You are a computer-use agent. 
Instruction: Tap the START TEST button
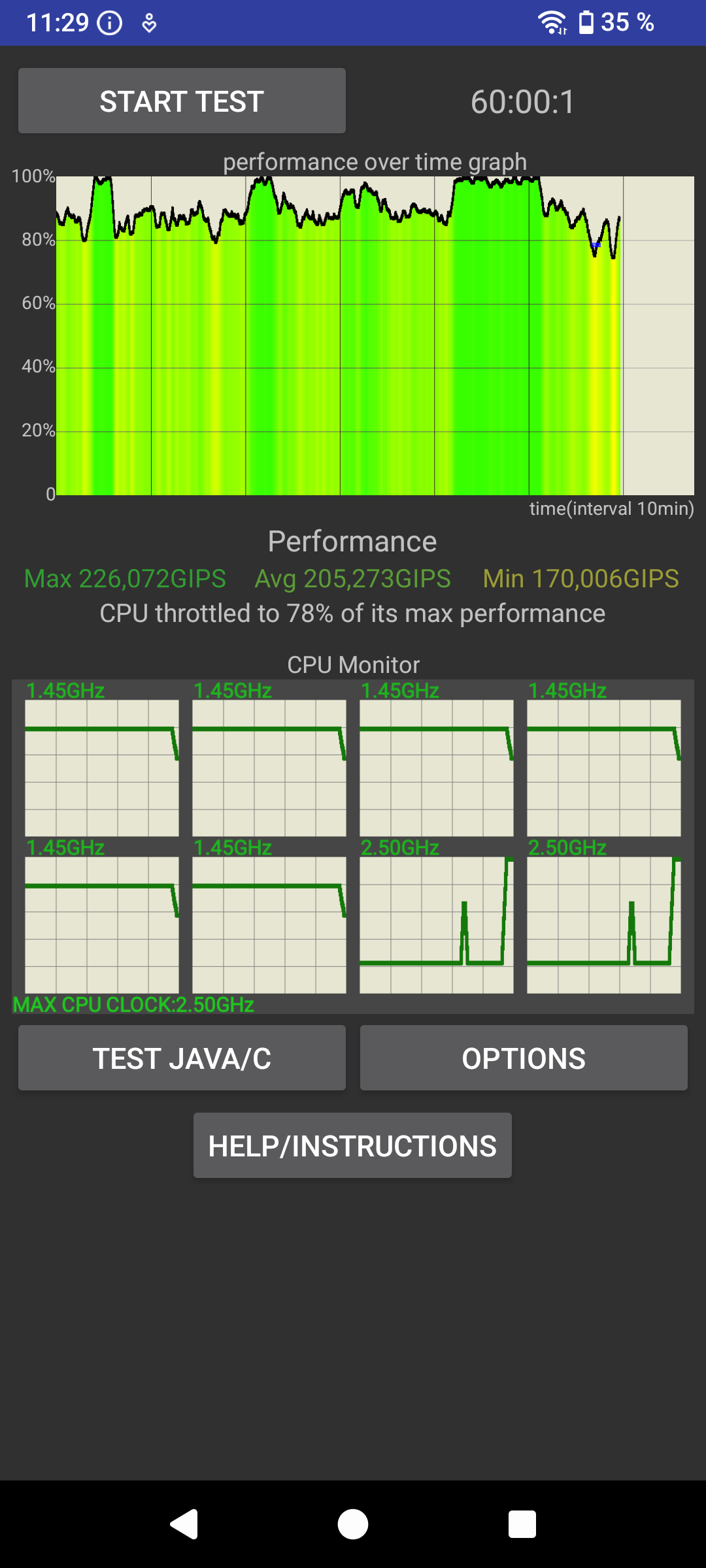(x=182, y=101)
